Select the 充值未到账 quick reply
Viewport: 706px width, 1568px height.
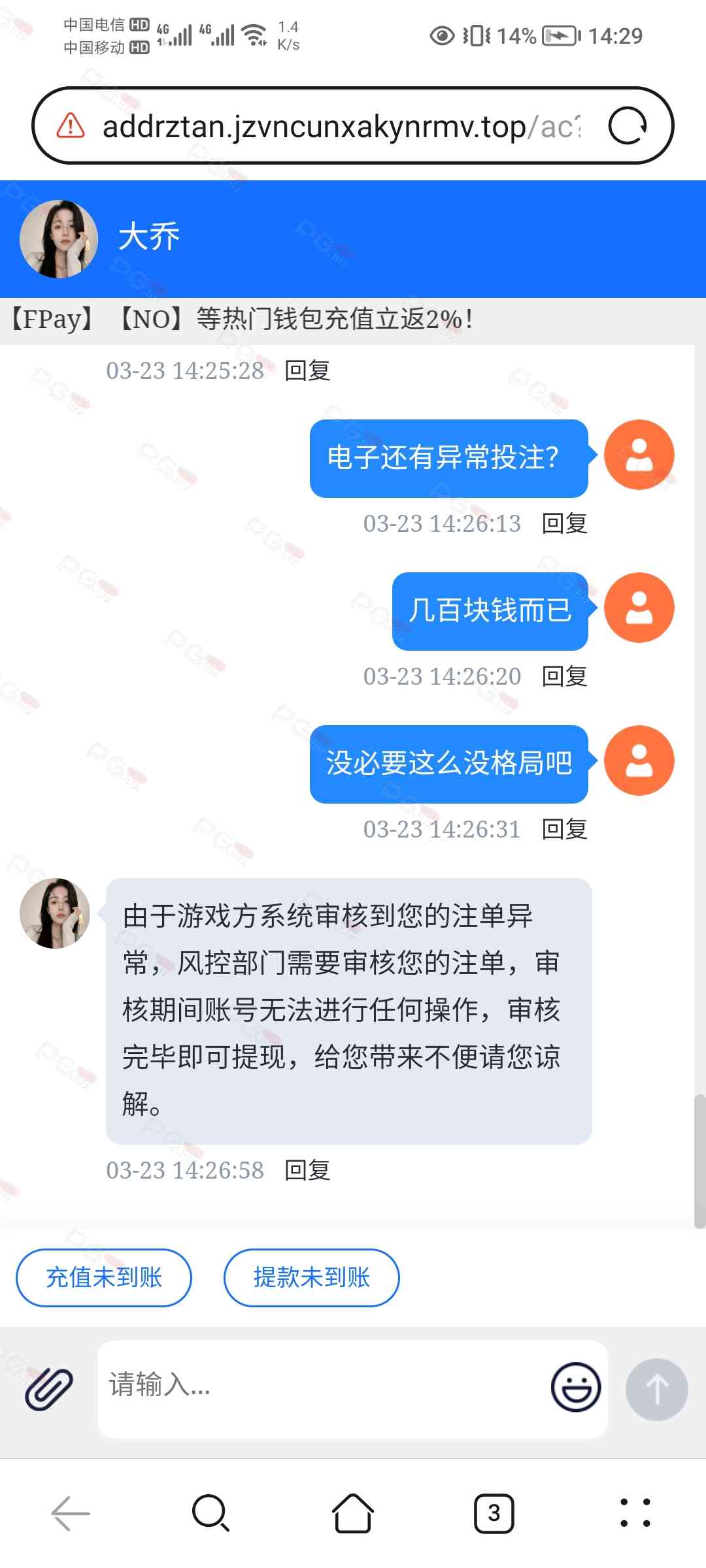(x=104, y=1277)
